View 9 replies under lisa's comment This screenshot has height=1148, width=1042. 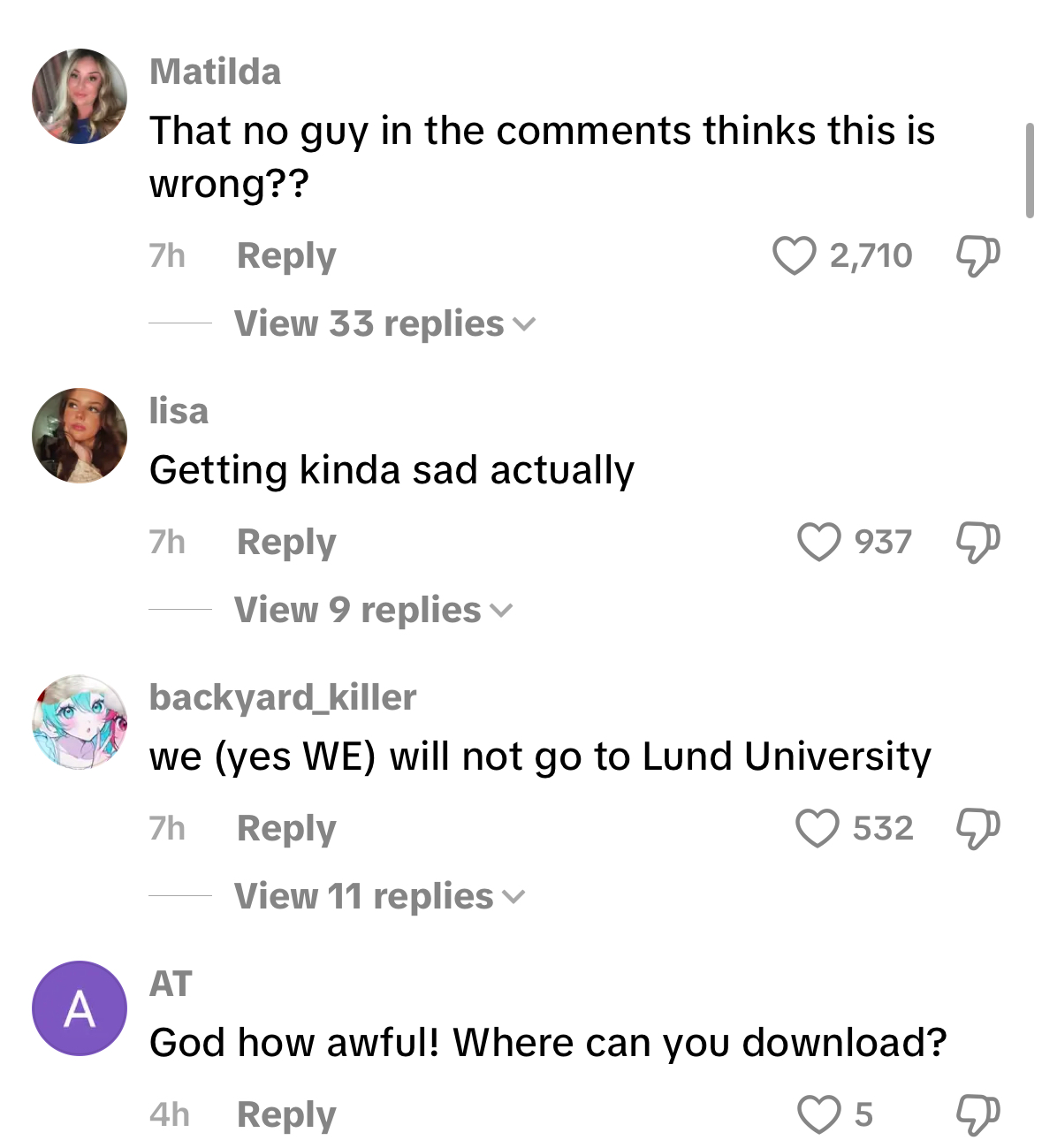click(x=373, y=611)
